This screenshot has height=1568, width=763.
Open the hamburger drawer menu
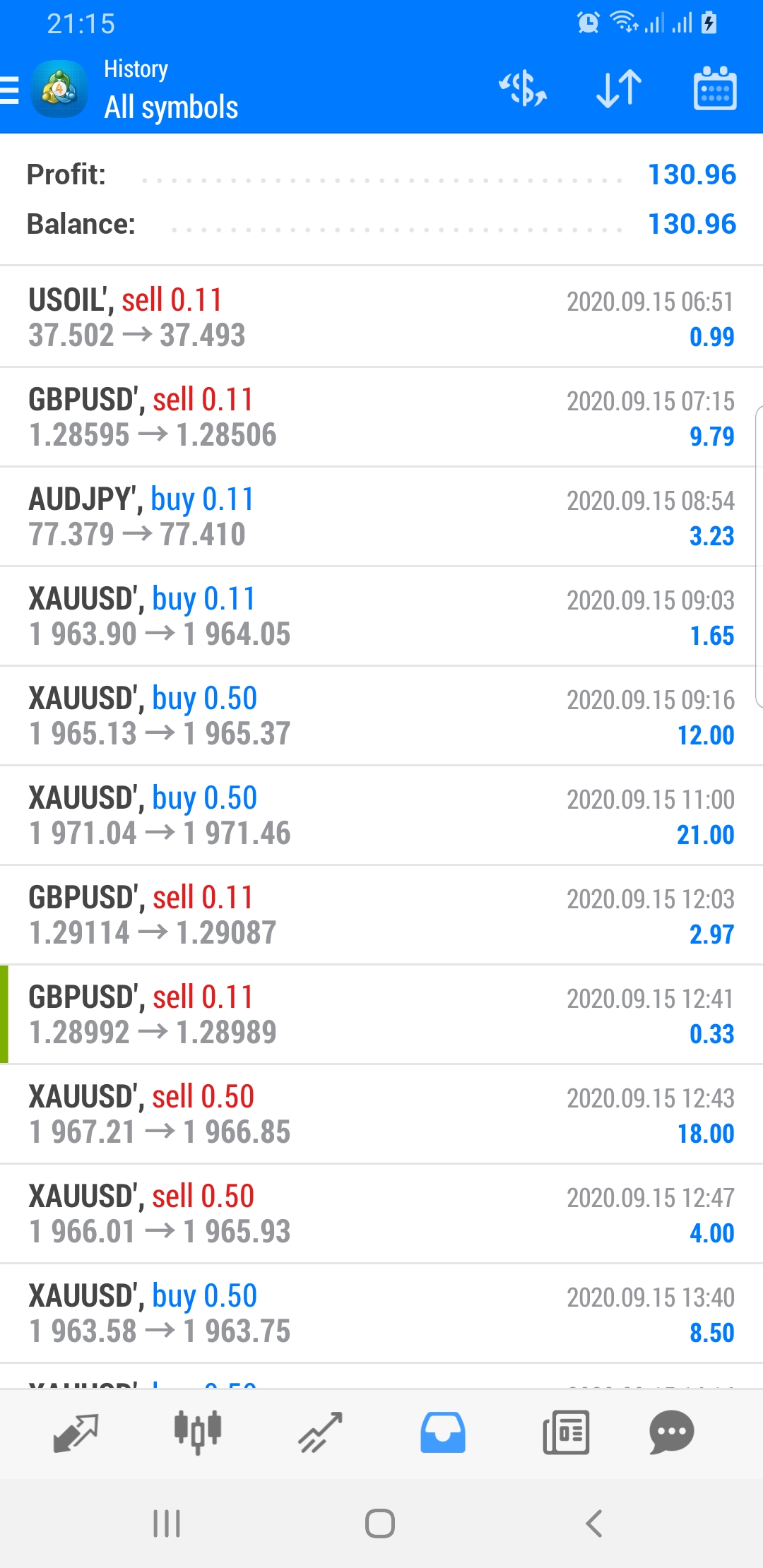(x=10, y=90)
